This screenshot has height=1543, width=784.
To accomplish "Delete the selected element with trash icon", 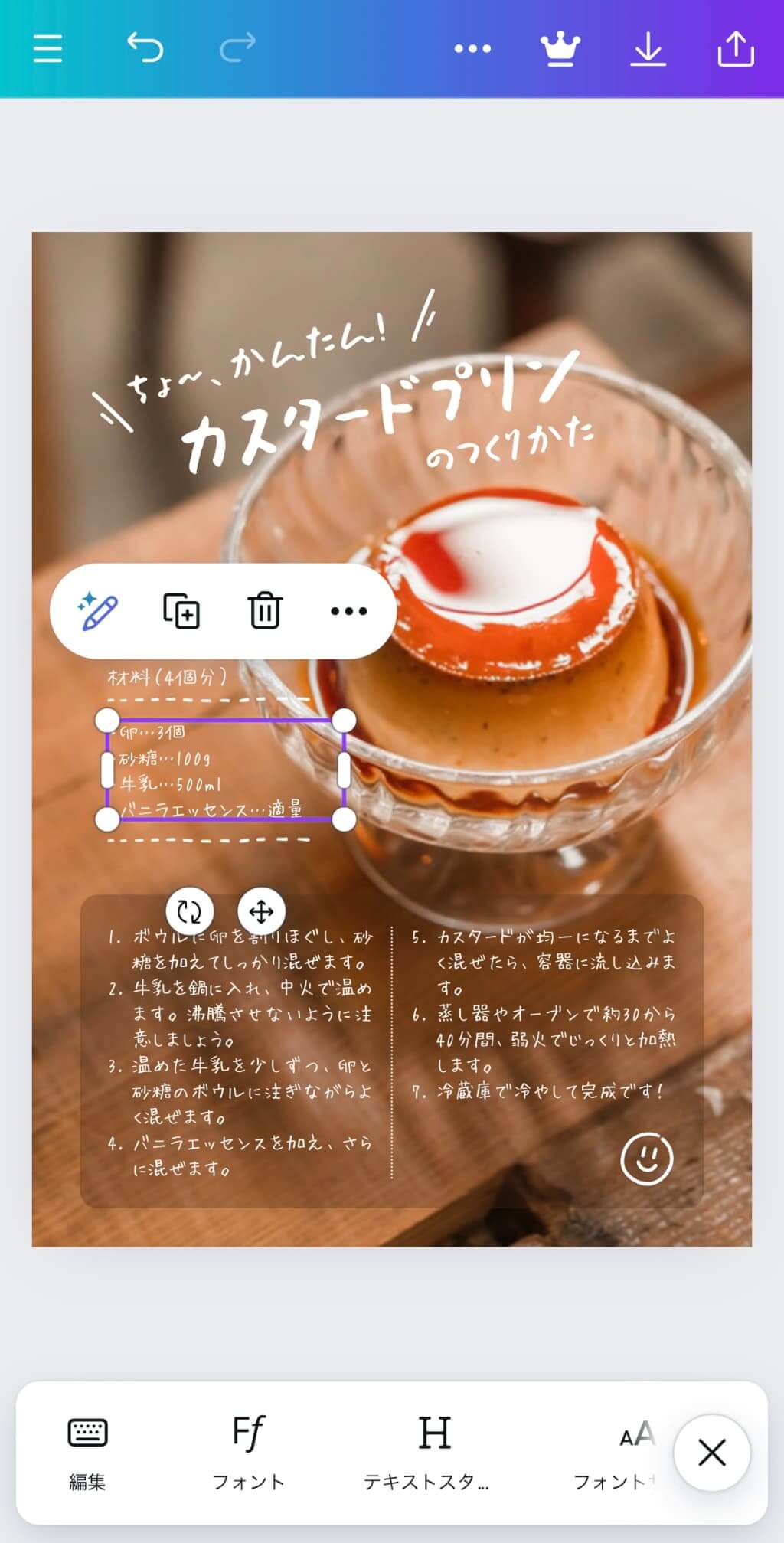I will tap(266, 610).
